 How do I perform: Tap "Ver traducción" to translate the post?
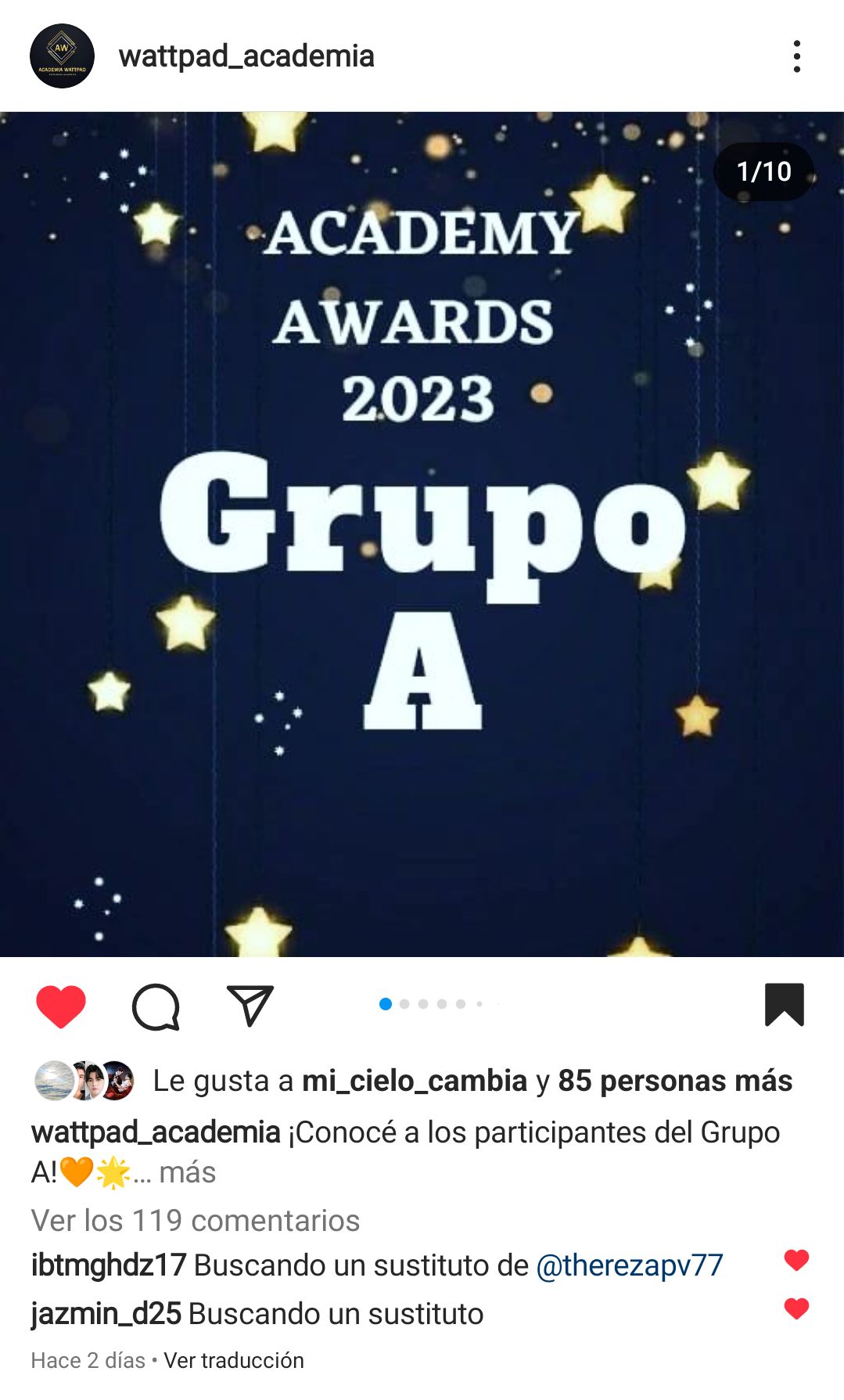[x=234, y=1360]
